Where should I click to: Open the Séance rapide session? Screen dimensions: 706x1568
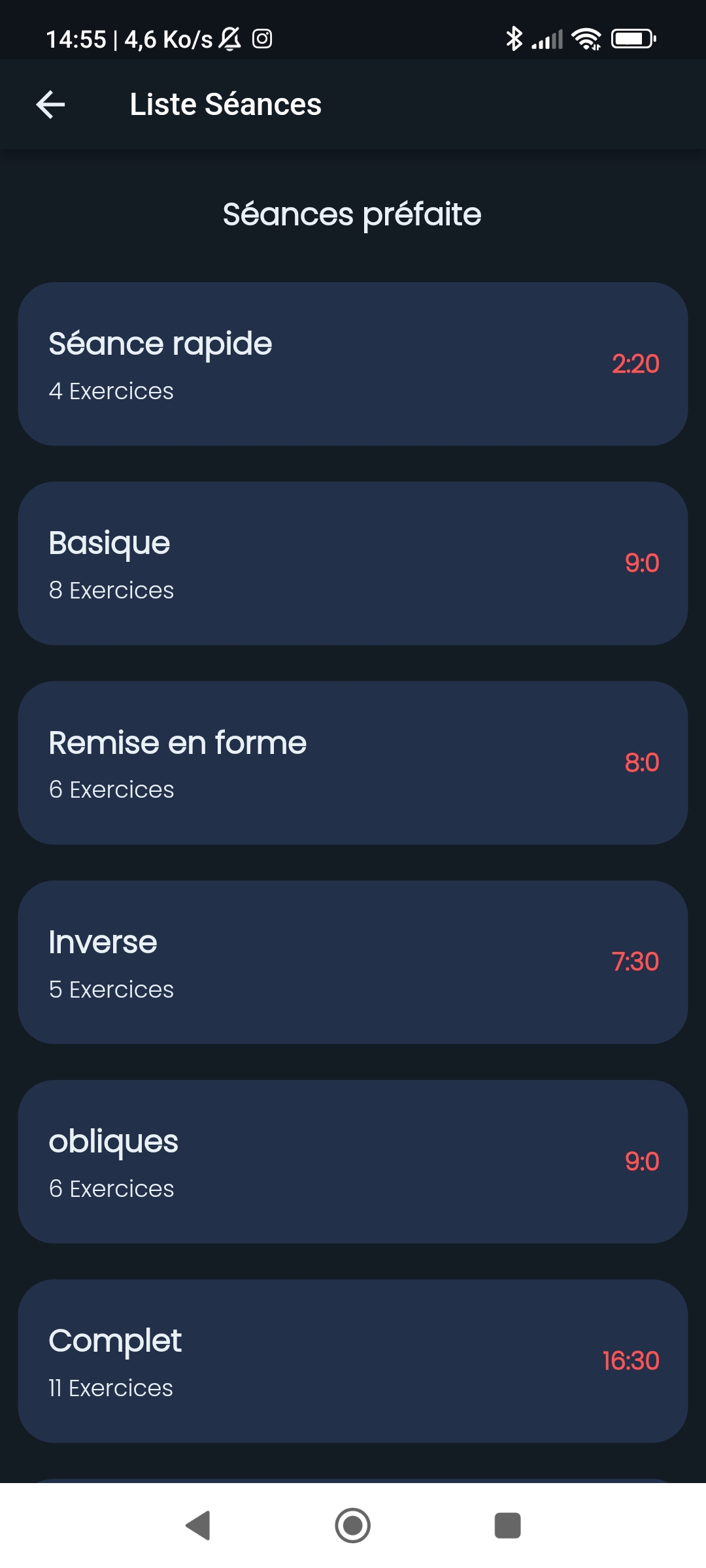coord(353,364)
